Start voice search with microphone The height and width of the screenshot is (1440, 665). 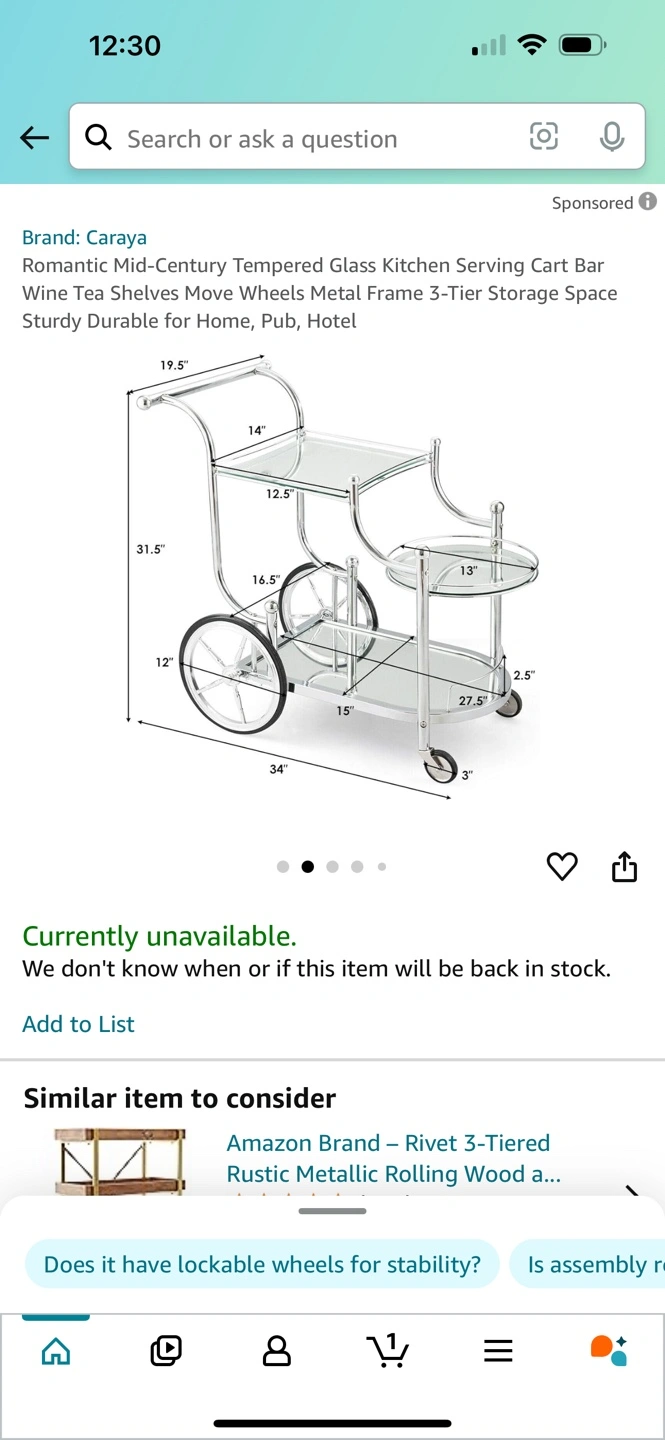612,137
